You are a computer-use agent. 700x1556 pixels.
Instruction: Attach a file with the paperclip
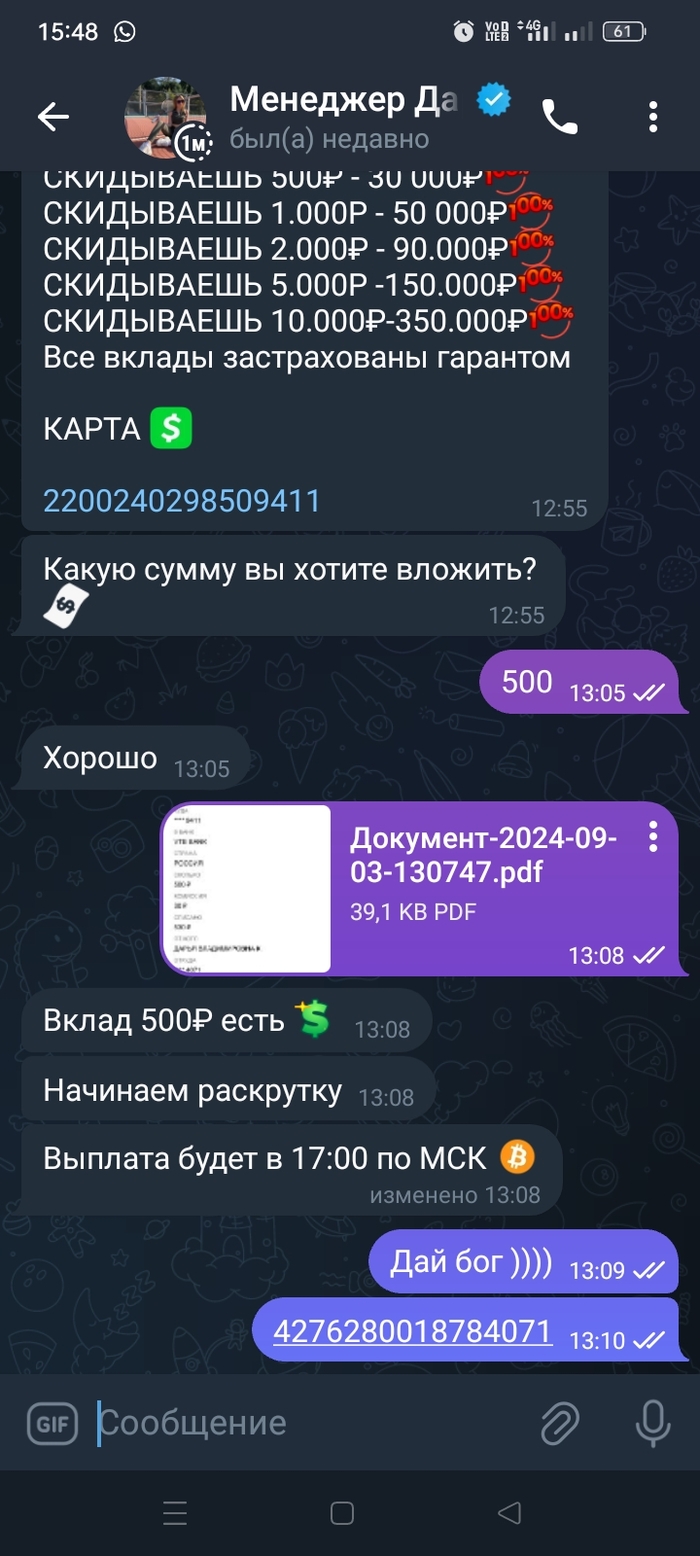560,1423
